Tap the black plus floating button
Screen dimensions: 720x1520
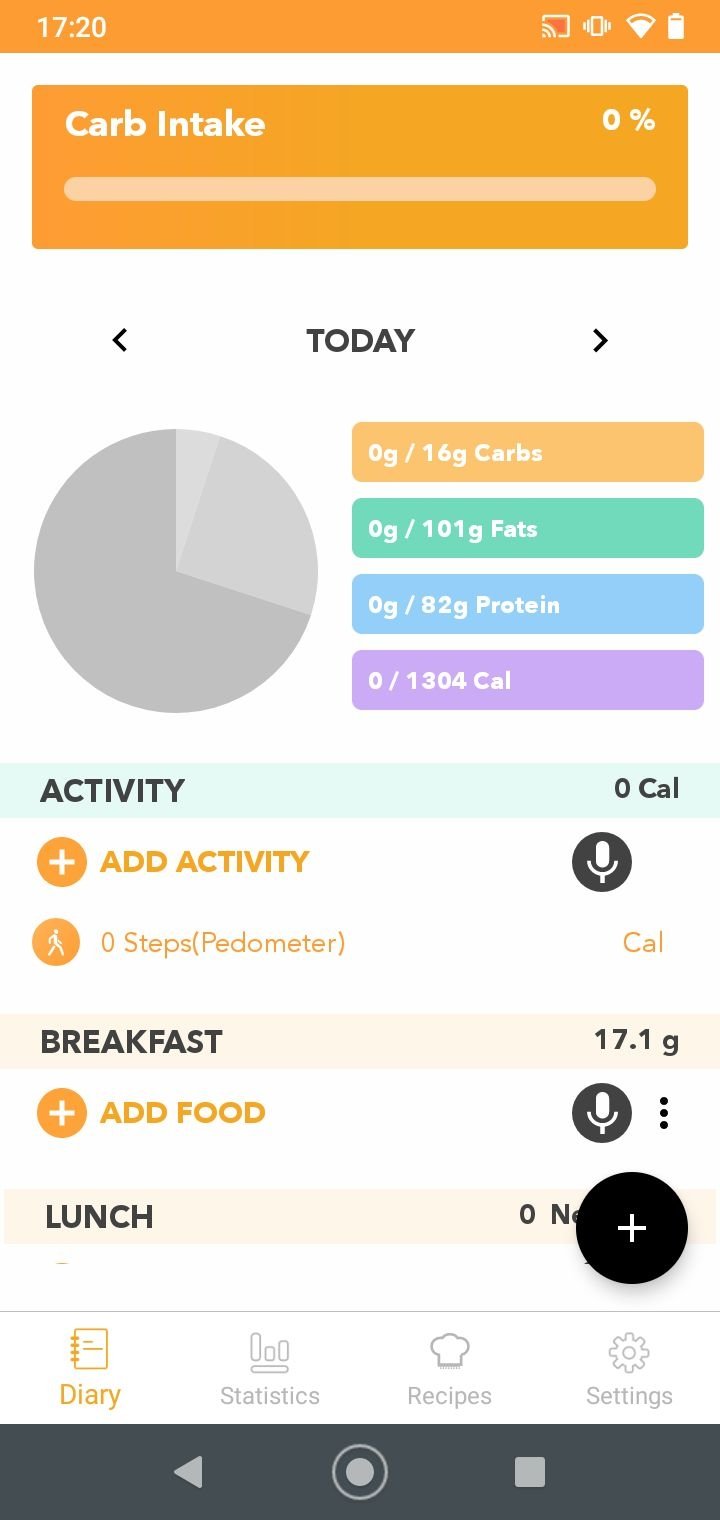(632, 1228)
